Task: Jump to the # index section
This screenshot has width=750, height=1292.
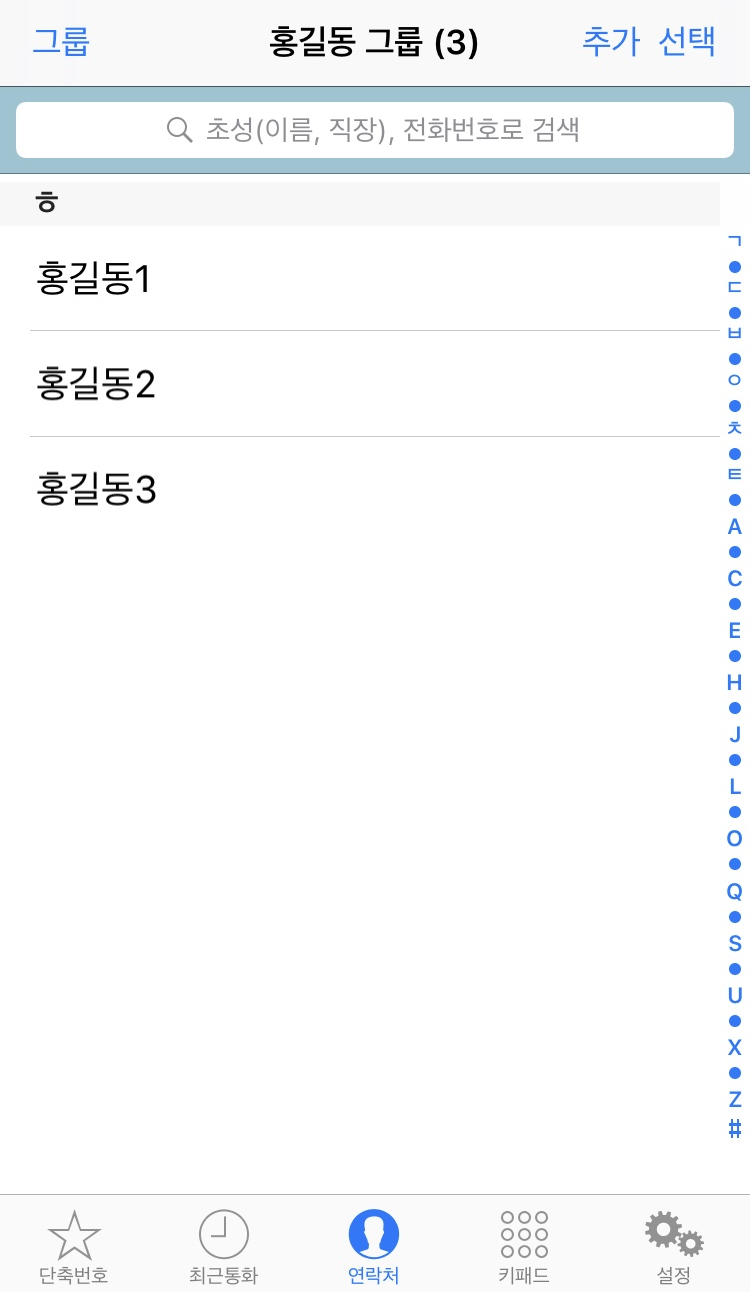Action: 735,1129
